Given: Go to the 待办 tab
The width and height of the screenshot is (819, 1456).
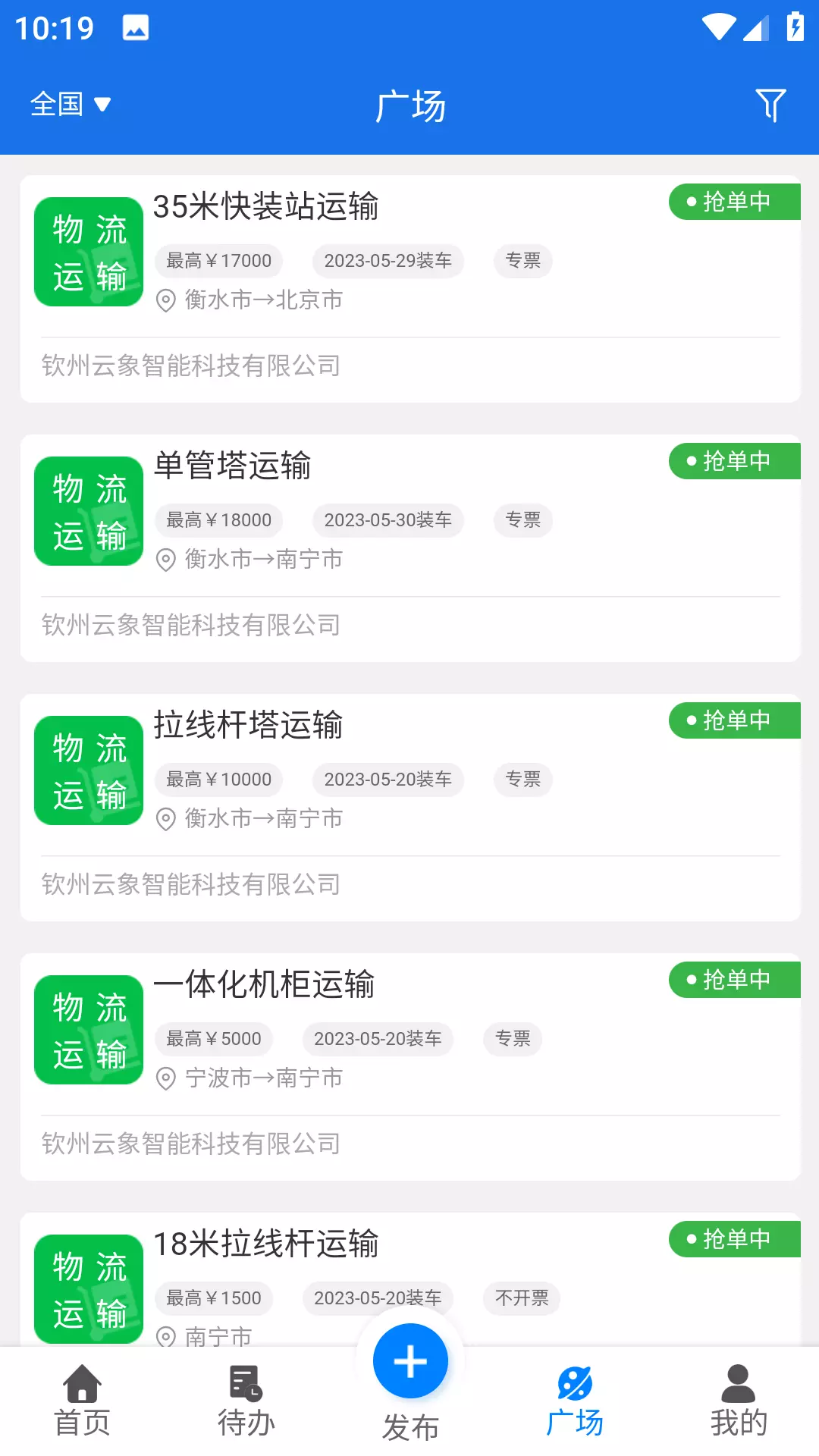Looking at the screenshot, I should point(246,1401).
